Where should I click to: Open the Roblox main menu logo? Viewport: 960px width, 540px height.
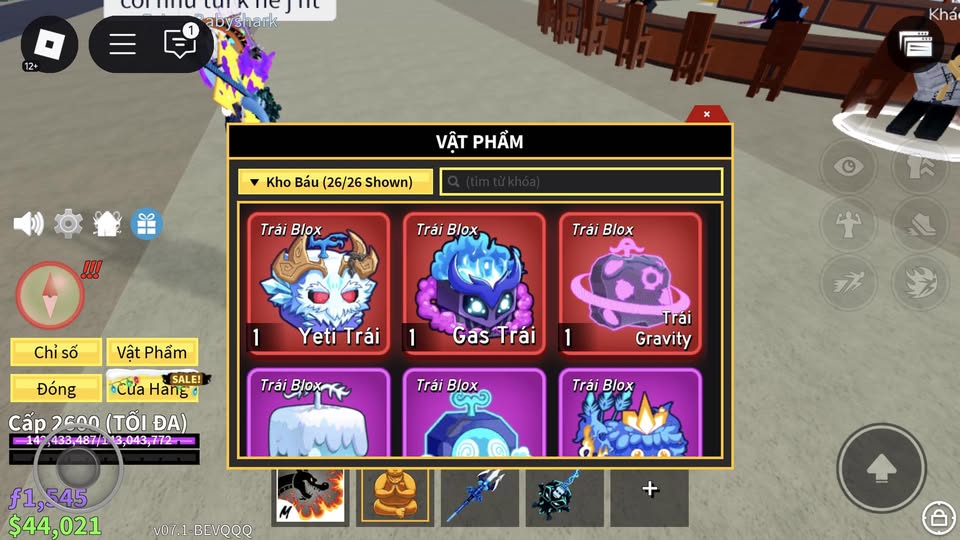pos(49,45)
